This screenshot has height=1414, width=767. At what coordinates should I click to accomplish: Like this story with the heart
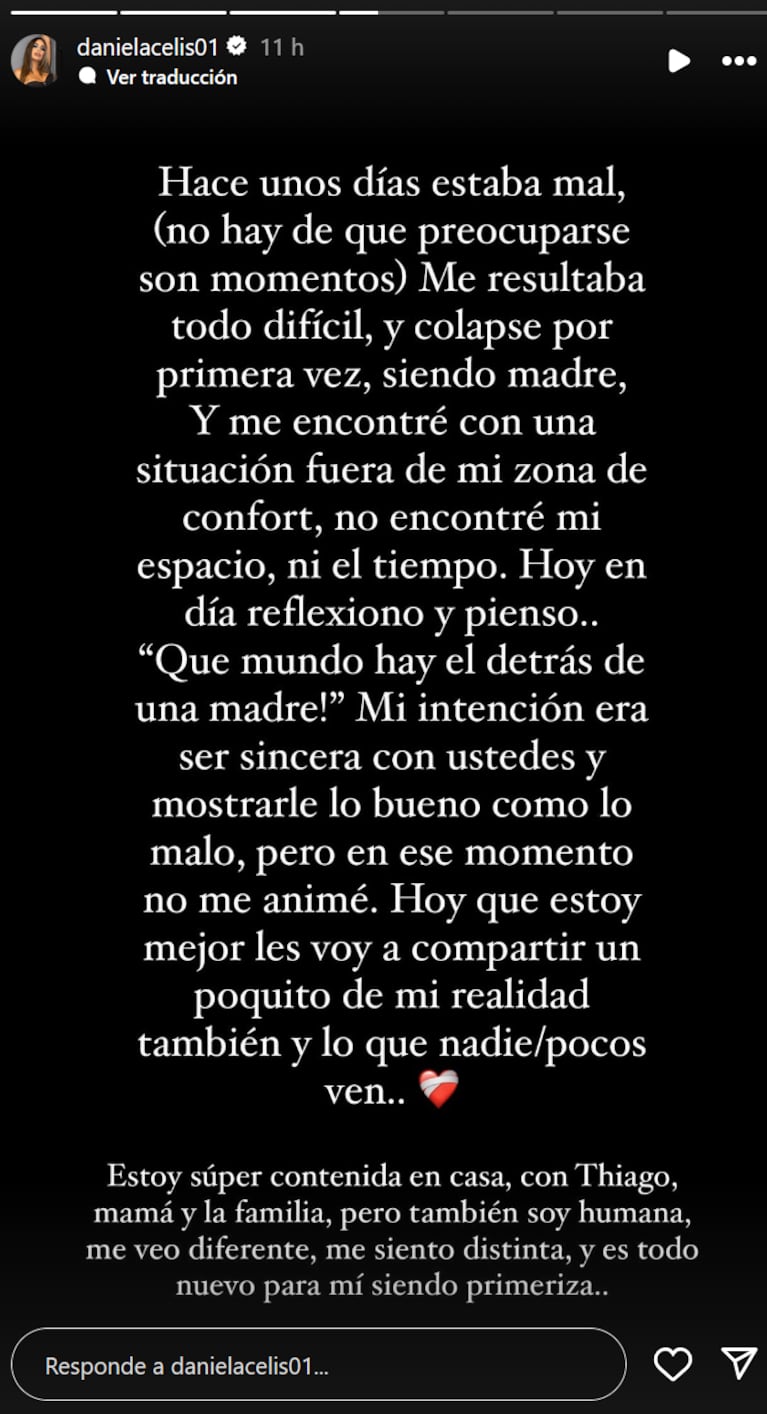pyautogui.click(x=673, y=1364)
